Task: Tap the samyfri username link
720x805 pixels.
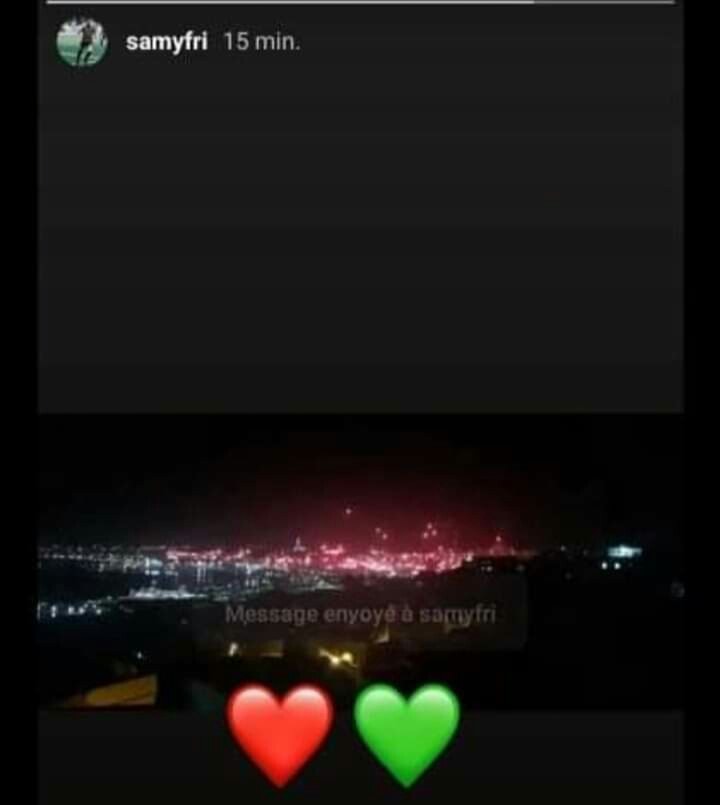Action: (x=166, y=42)
